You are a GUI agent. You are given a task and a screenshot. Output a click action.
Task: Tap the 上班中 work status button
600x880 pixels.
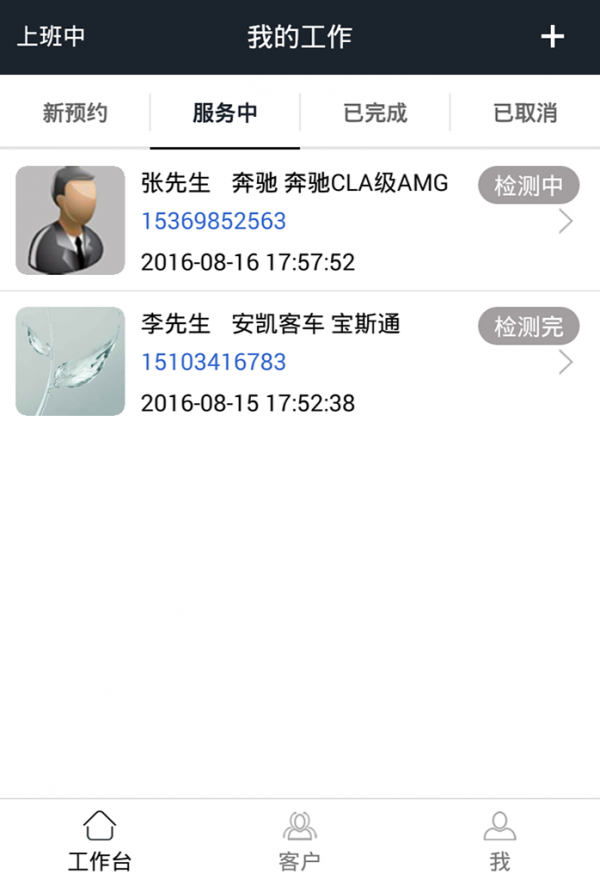click(51, 37)
